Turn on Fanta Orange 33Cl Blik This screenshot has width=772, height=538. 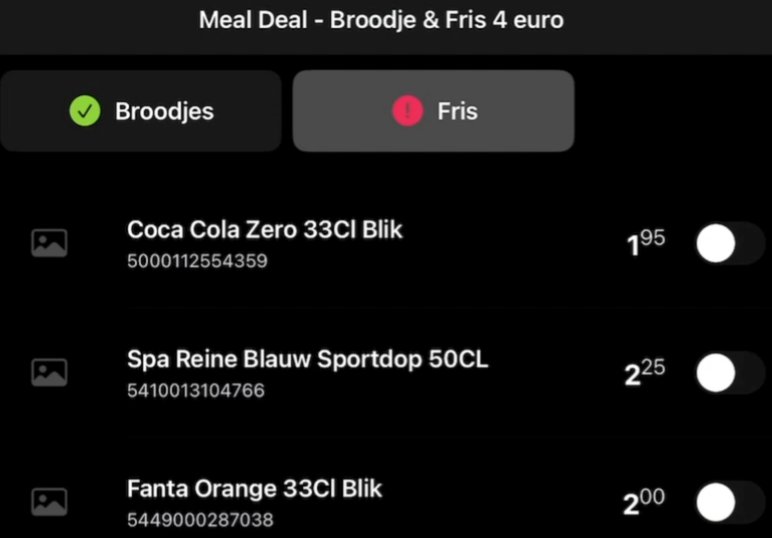[729, 503]
